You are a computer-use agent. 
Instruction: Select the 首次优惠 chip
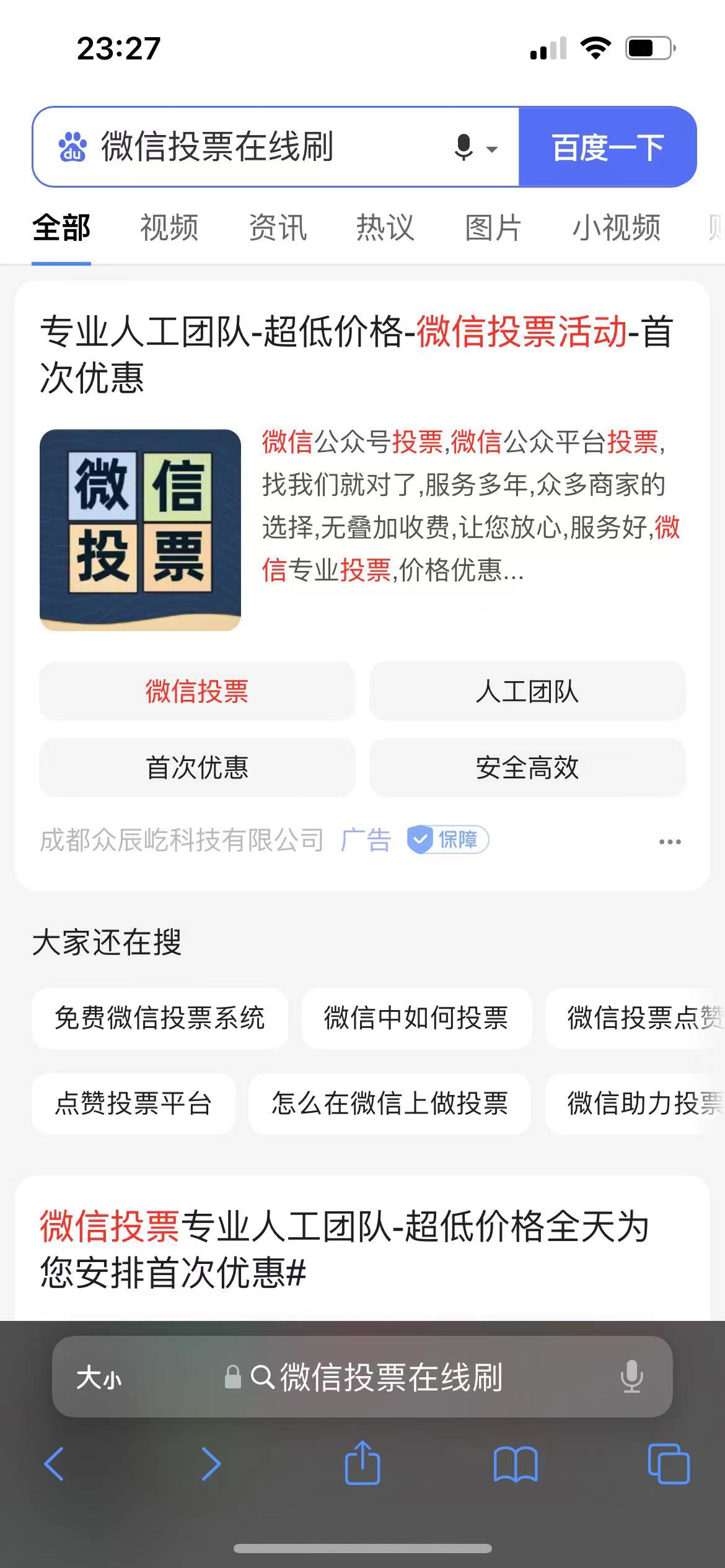tap(197, 767)
